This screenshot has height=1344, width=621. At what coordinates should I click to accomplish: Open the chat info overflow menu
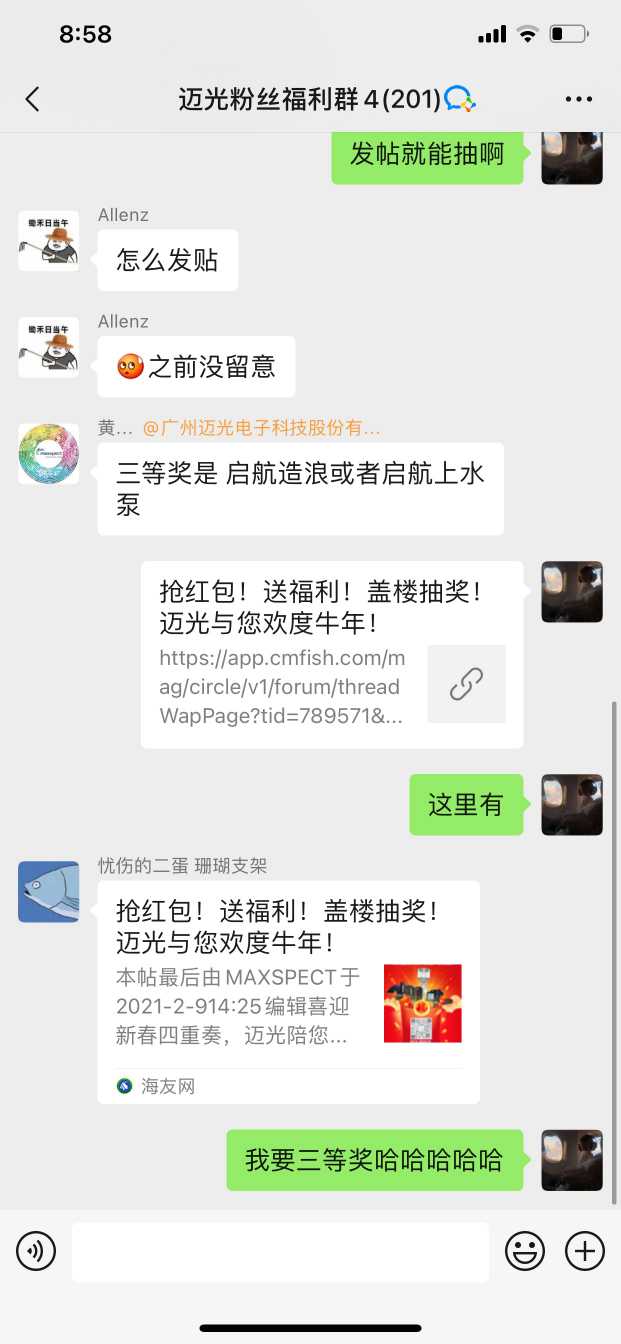(579, 98)
